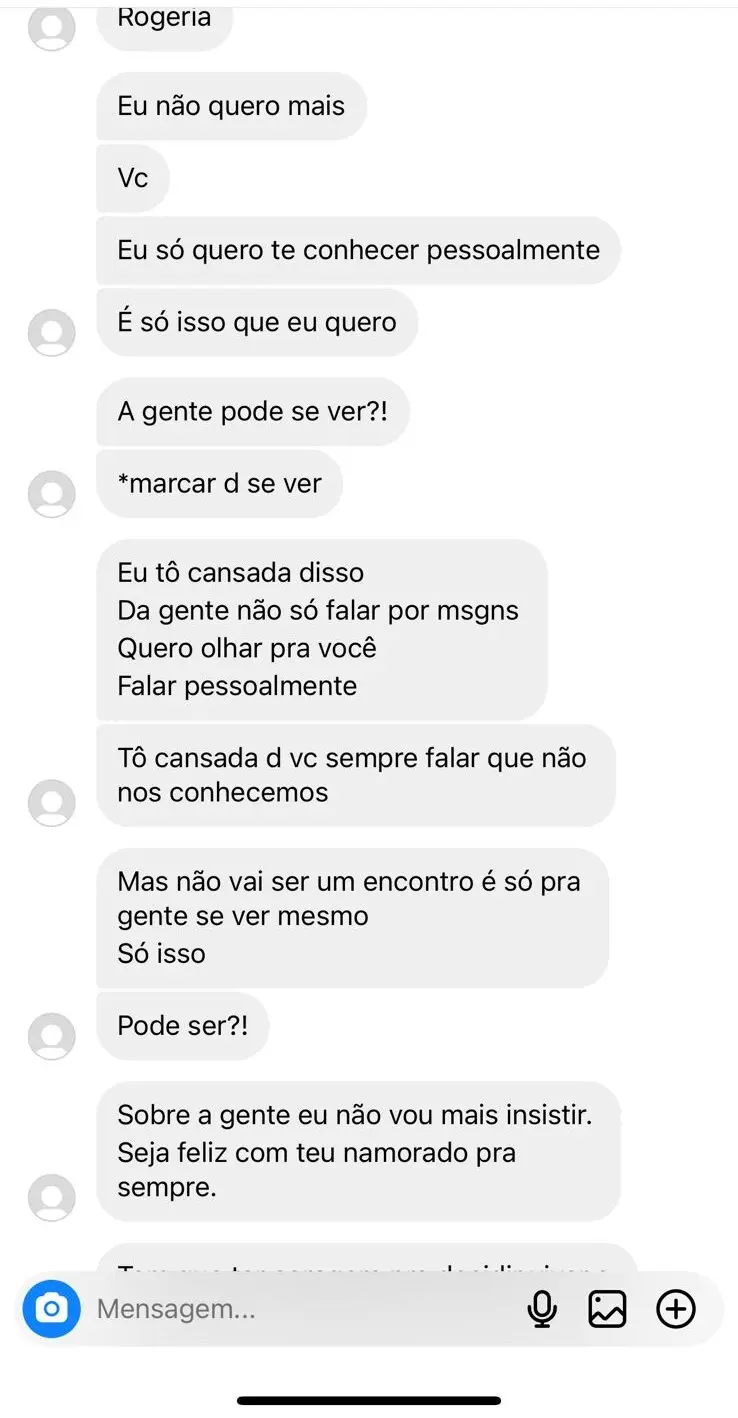The height and width of the screenshot is (1418, 738).
Task: Open sender's avatar beside 'É só isso que eu quero'
Action: click(51, 332)
